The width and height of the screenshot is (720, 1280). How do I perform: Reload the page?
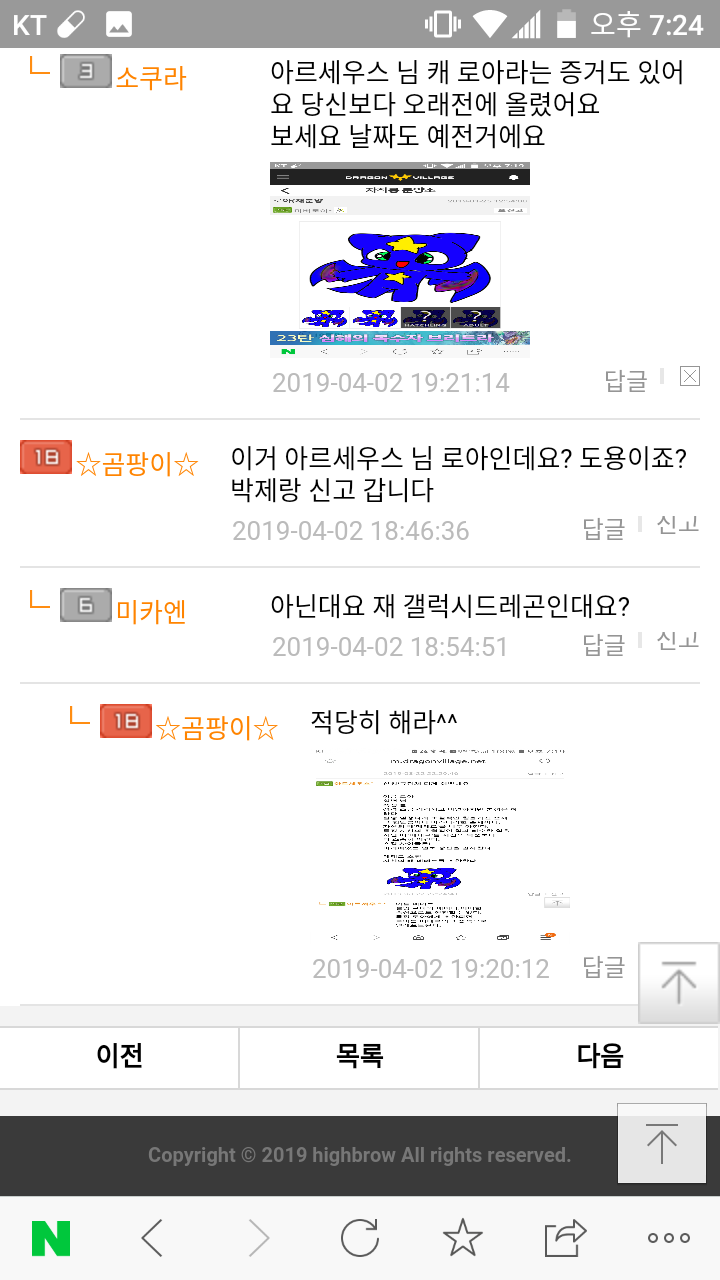(x=360, y=1239)
